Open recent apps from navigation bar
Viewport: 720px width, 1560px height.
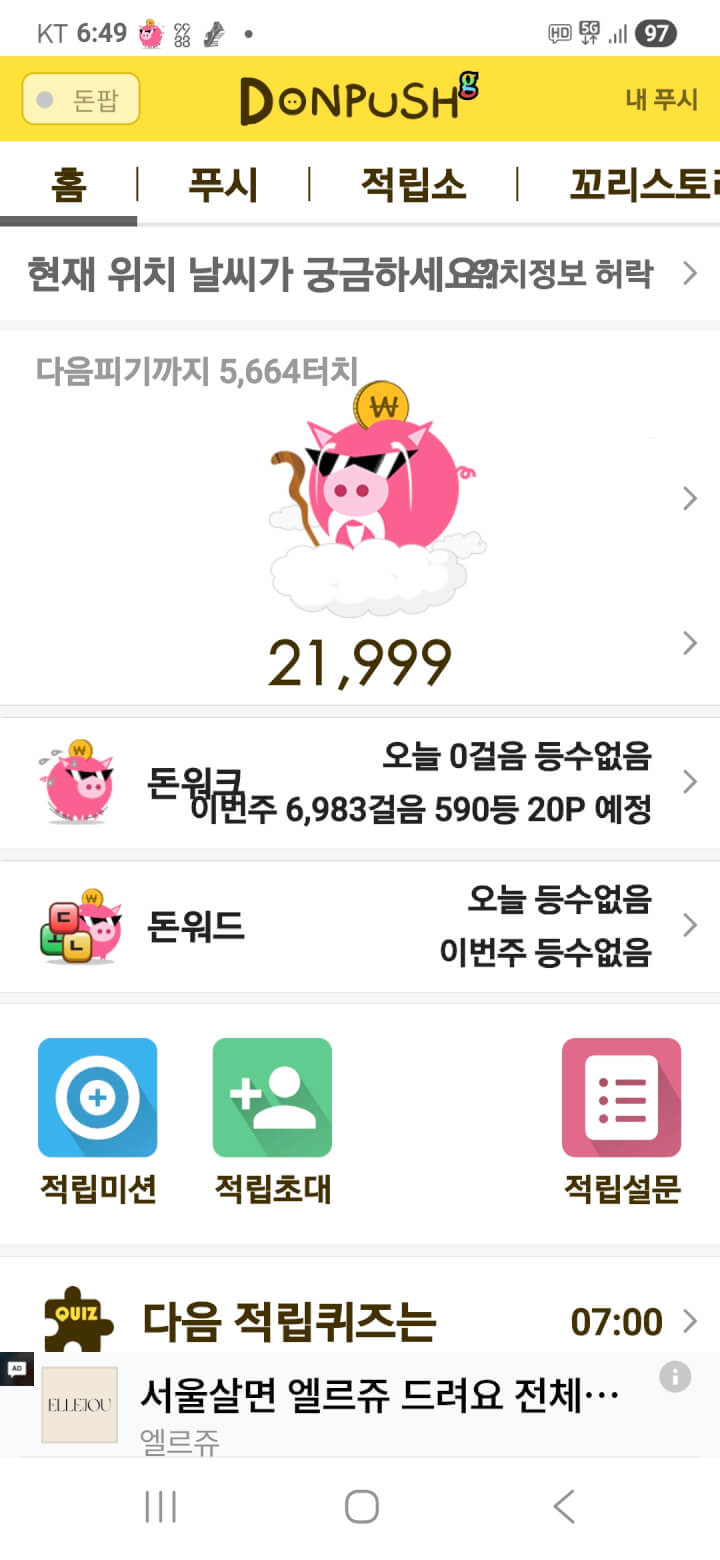[x=160, y=1506]
